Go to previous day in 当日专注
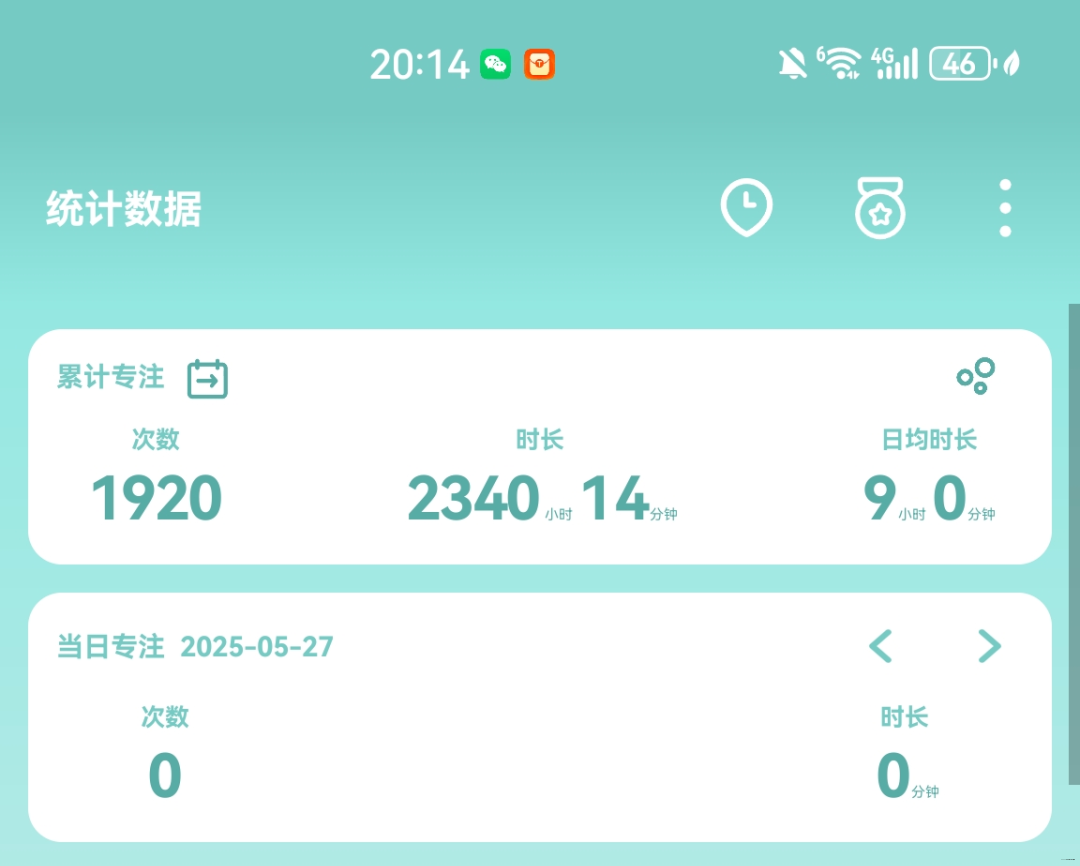Image resolution: width=1080 pixels, height=866 pixels. point(881,646)
